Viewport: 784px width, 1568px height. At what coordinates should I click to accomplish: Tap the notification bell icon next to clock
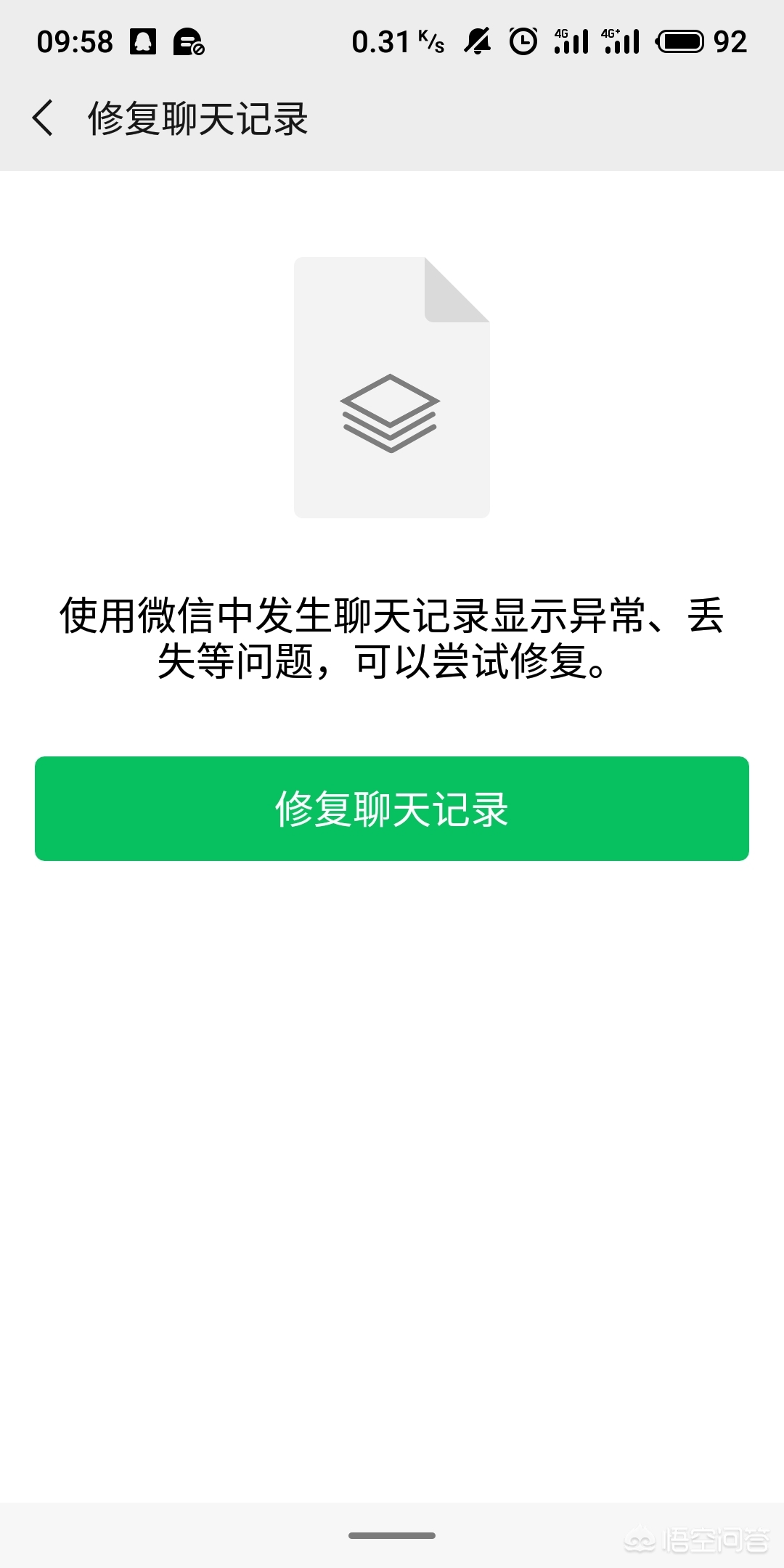coord(142,42)
